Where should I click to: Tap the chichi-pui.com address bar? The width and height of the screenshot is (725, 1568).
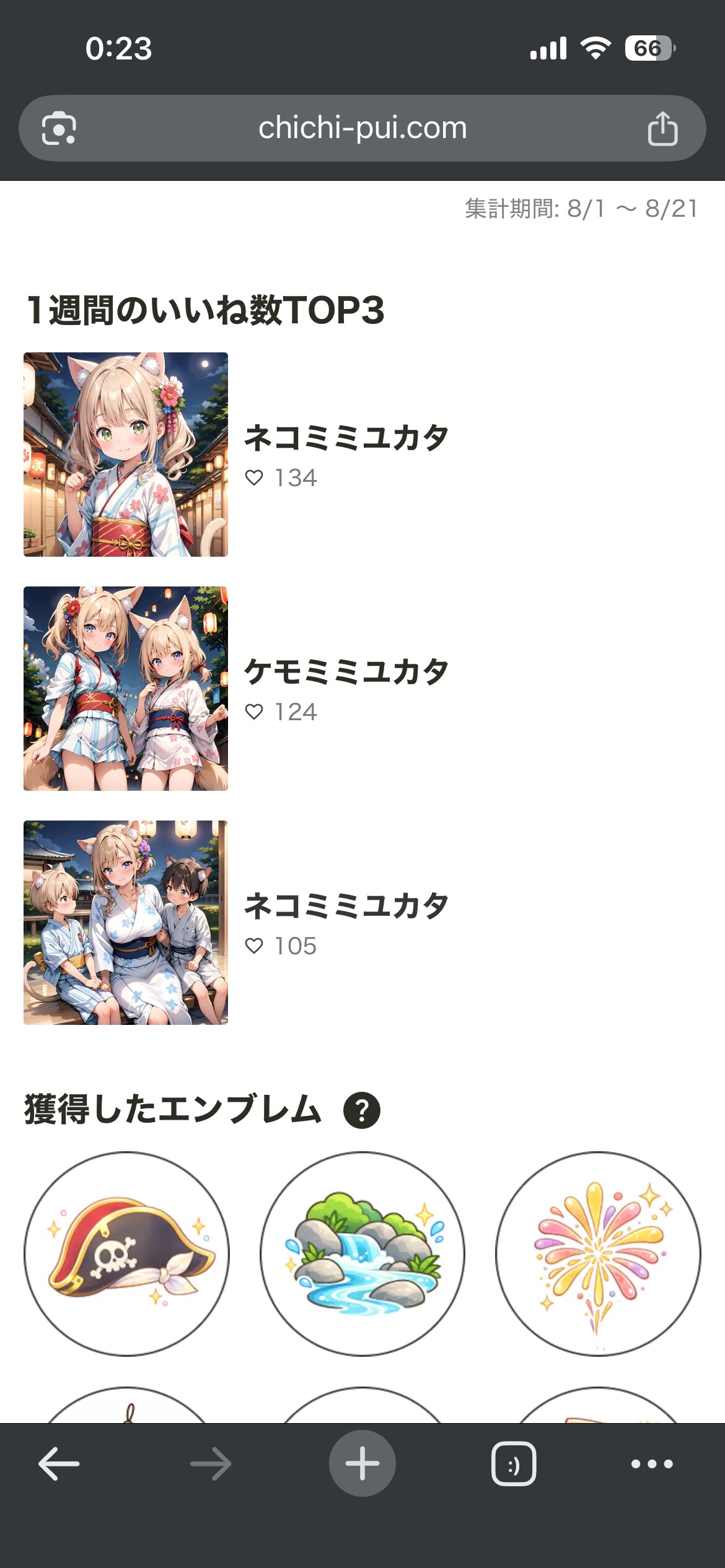click(x=362, y=128)
